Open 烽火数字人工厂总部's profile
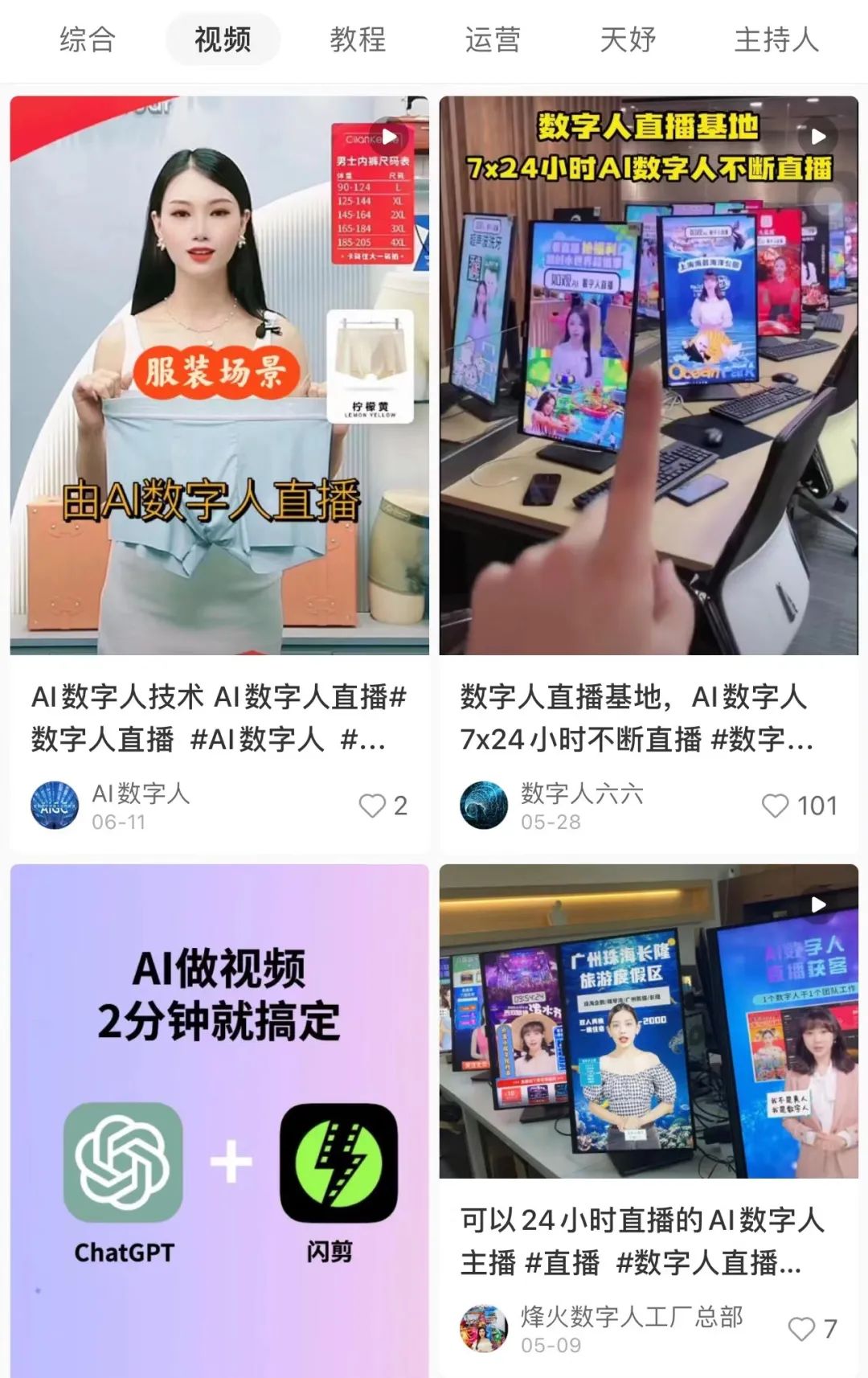 tap(484, 1328)
